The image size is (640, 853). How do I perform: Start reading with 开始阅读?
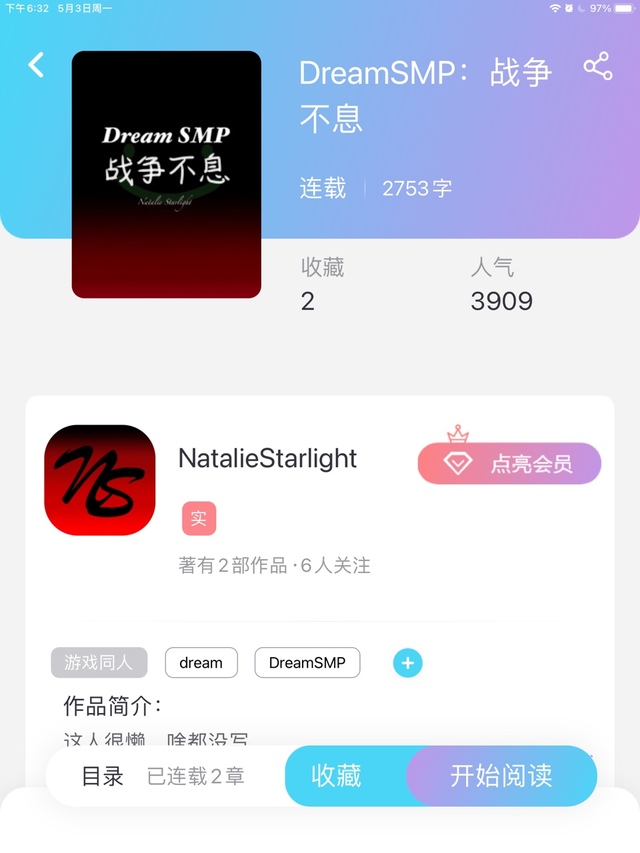coord(501,775)
